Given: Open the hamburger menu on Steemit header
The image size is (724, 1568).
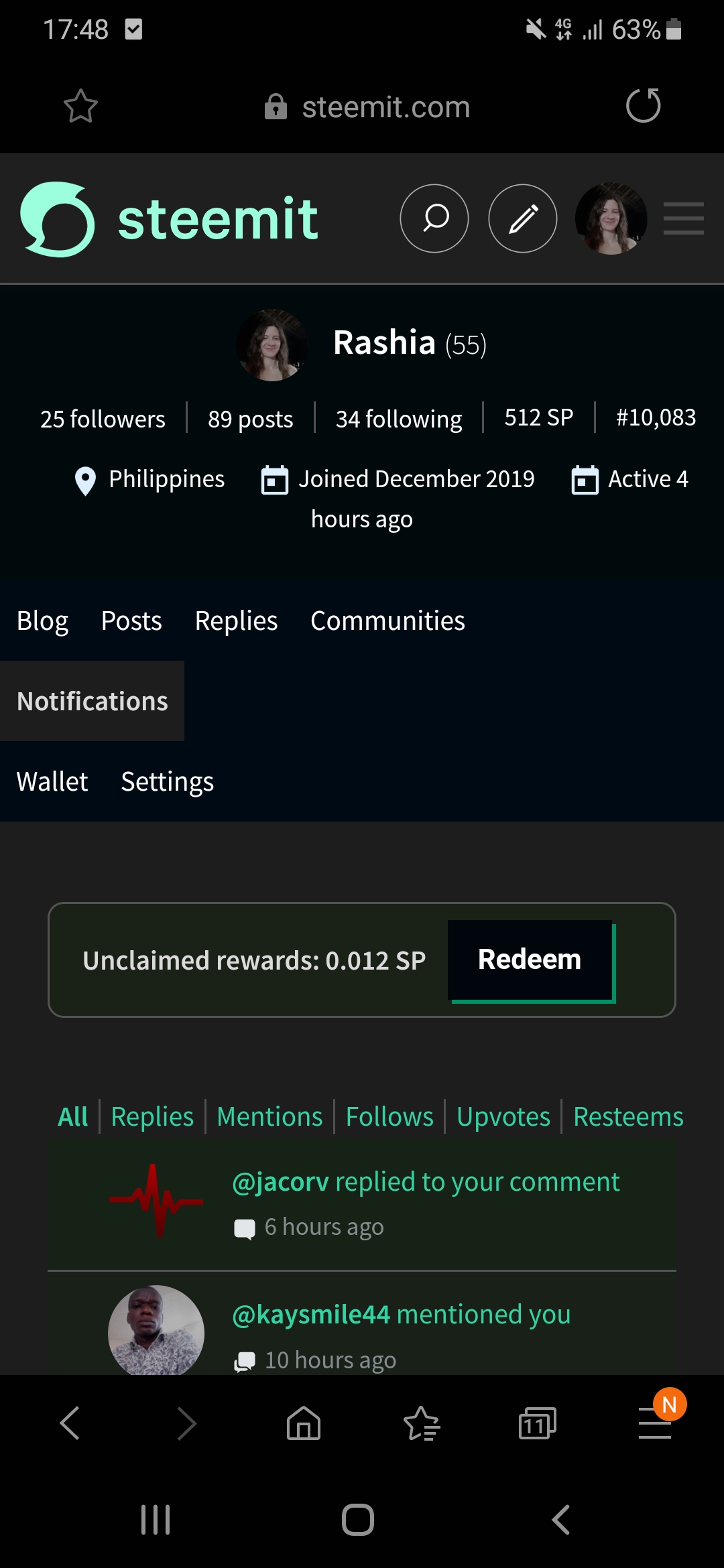Looking at the screenshot, I should 683,218.
